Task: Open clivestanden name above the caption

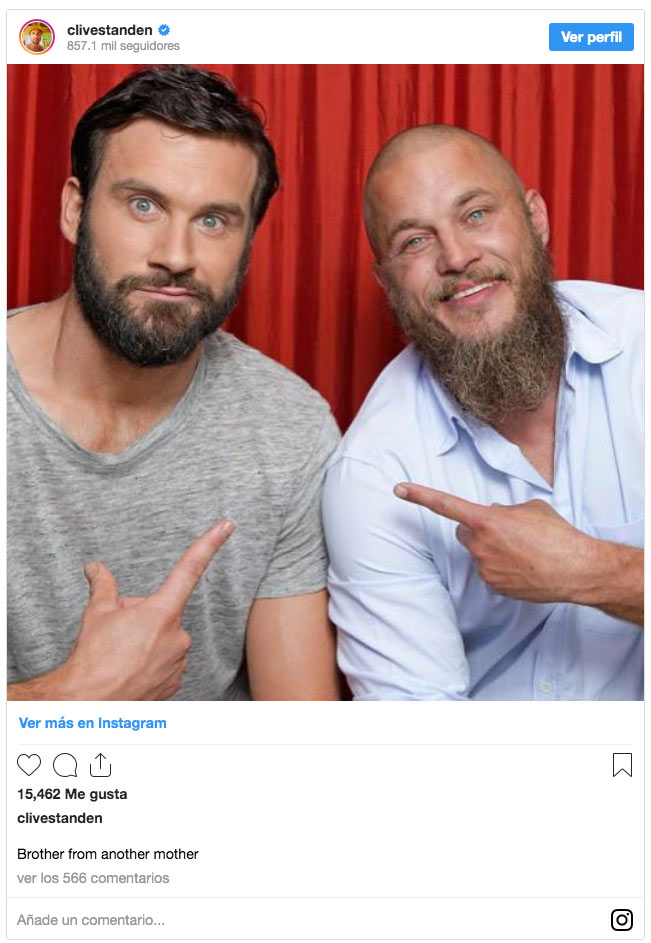Action: (60, 818)
